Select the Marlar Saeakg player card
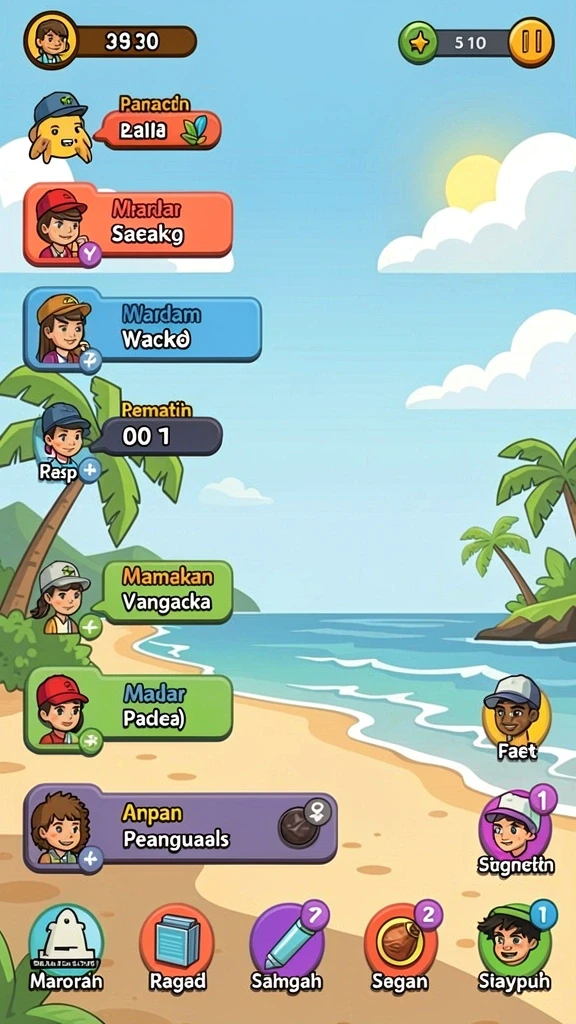The width and height of the screenshot is (576, 1024). click(x=128, y=224)
